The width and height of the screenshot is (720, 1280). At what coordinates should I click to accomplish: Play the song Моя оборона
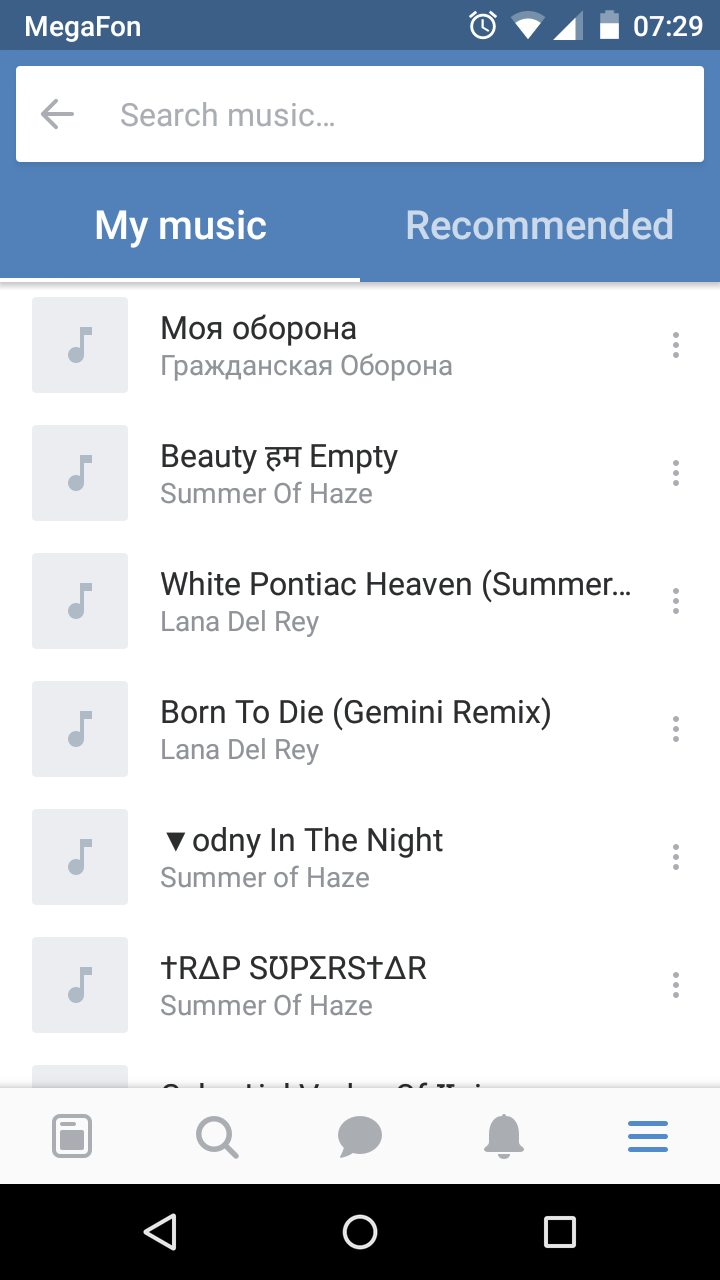click(340, 345)
